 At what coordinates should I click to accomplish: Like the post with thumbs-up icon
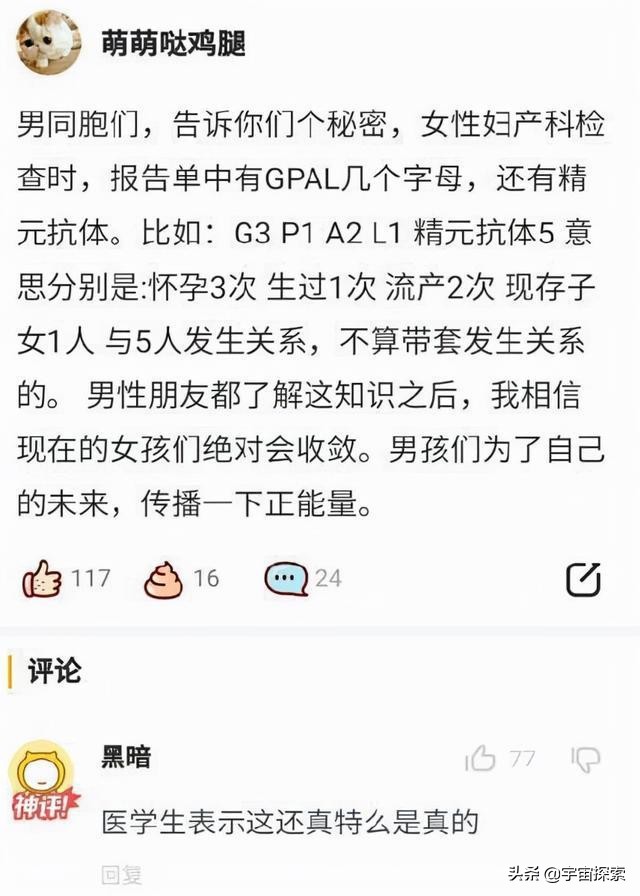tap(42, 578)
